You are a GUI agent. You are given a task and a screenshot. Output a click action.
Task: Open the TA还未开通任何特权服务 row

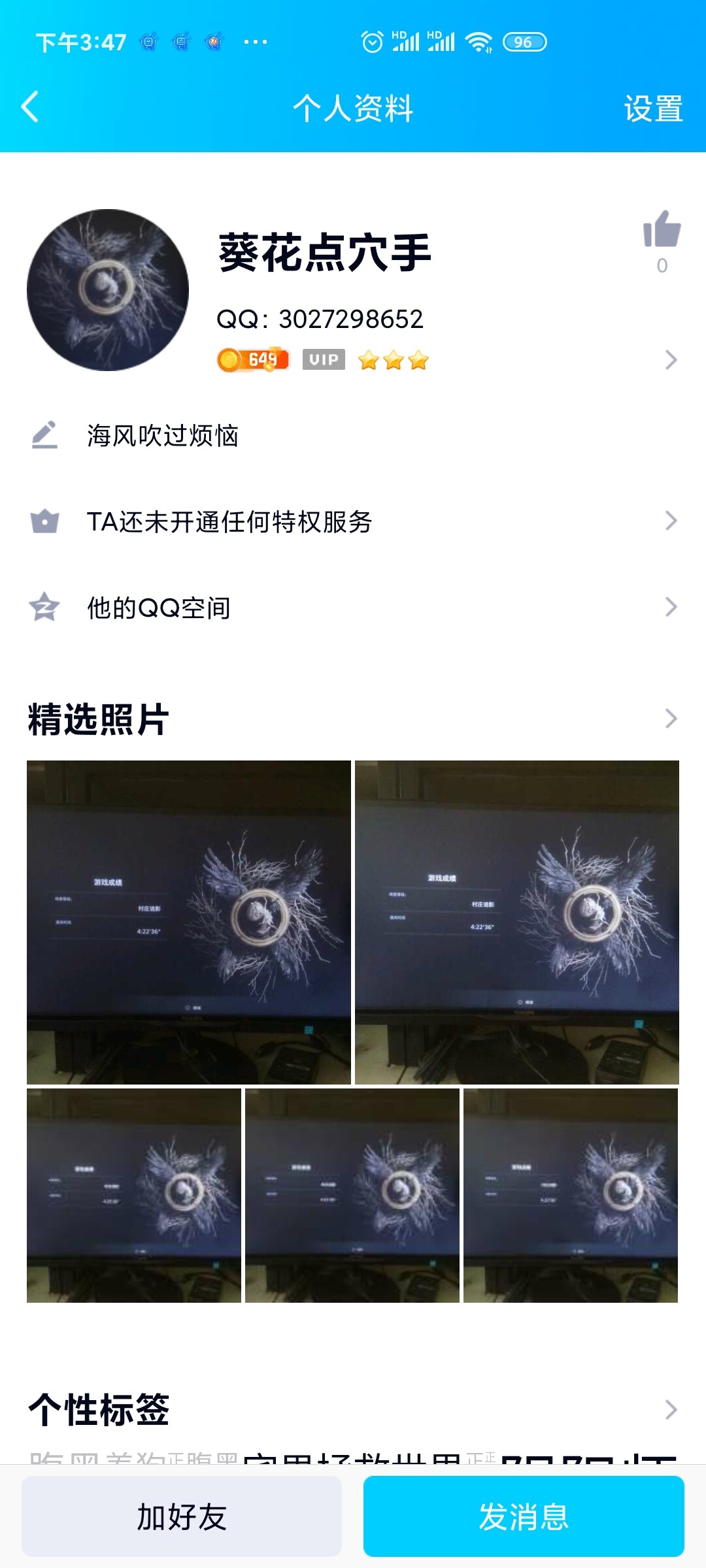353,521
